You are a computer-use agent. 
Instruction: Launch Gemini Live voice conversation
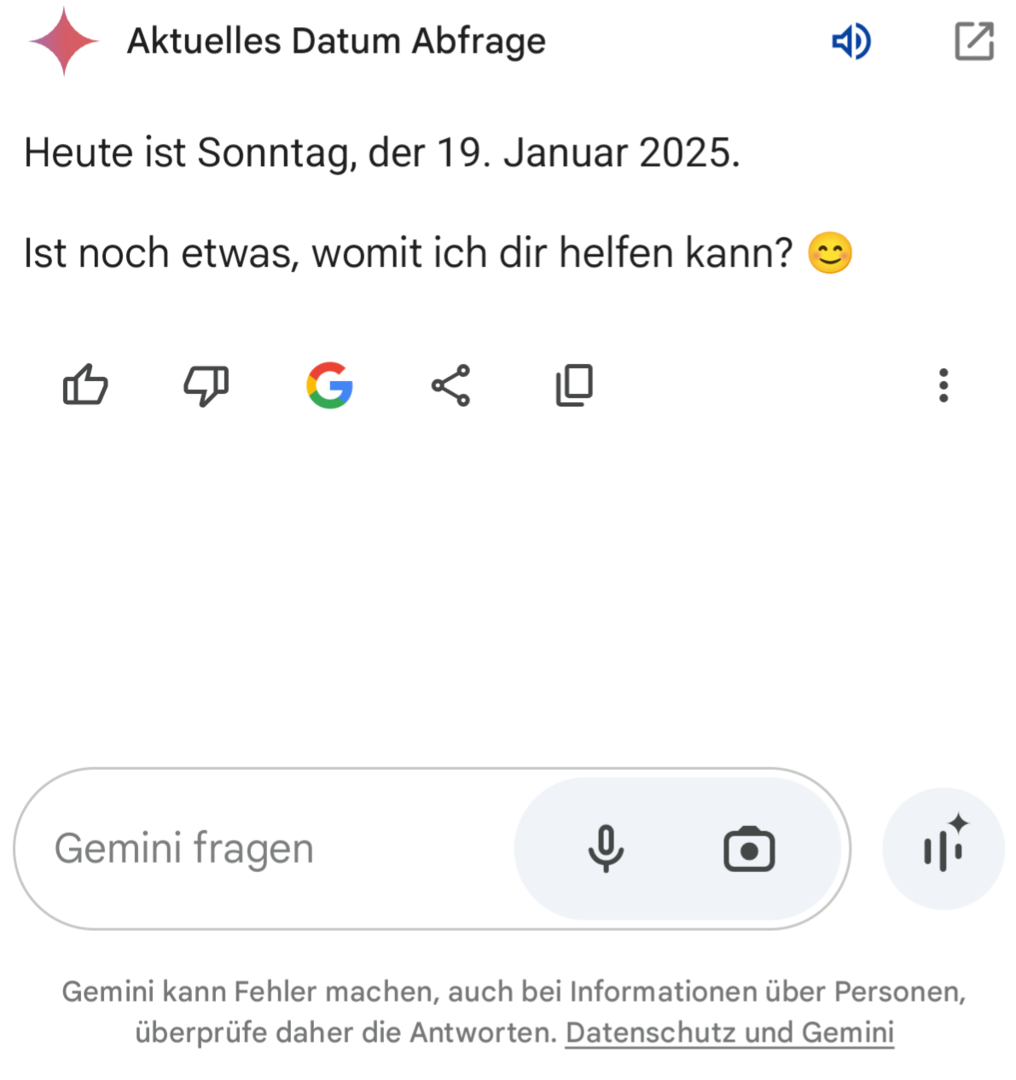click(943, 849)
